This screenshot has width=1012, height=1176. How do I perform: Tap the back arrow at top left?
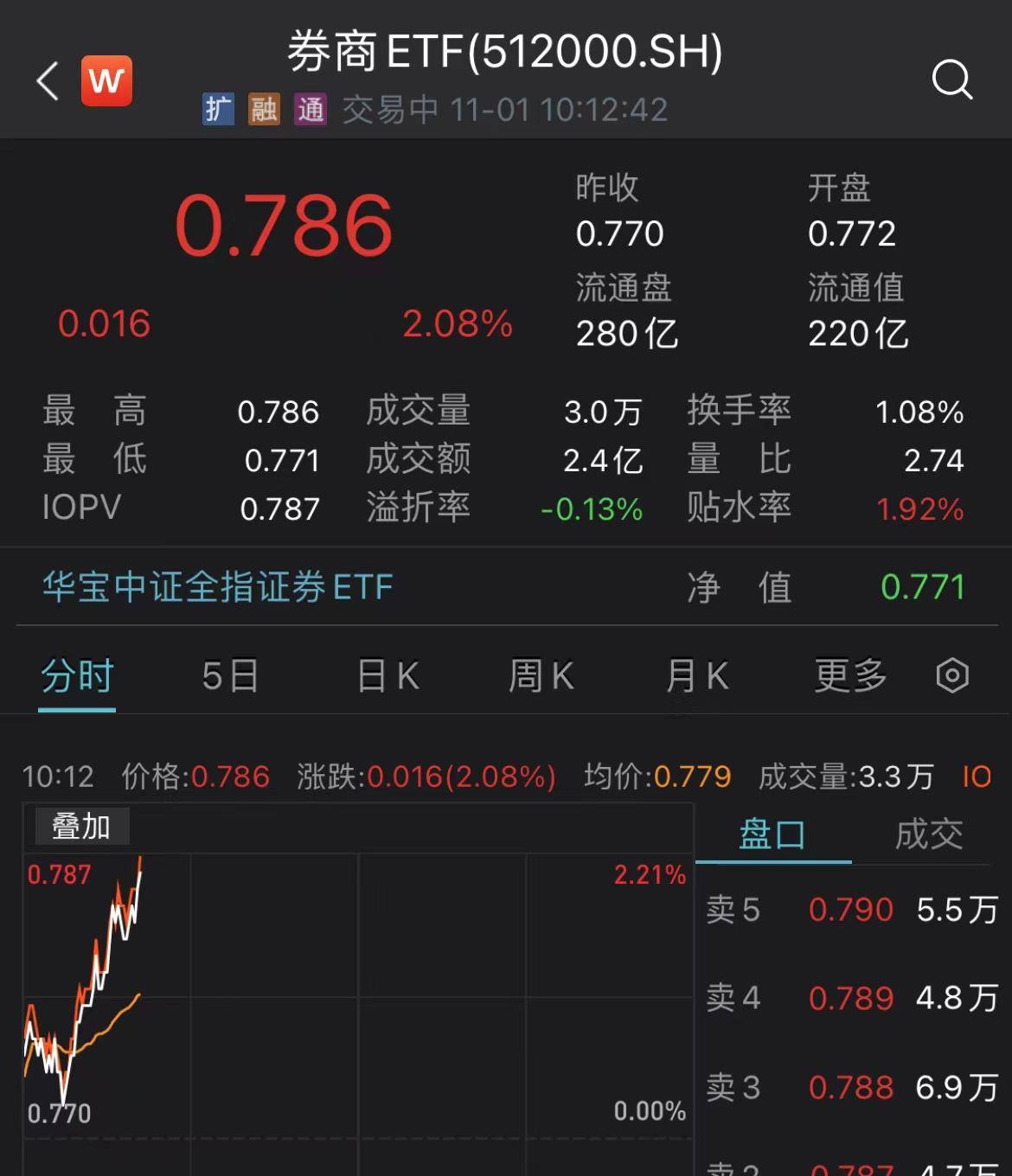pos(44,80)
